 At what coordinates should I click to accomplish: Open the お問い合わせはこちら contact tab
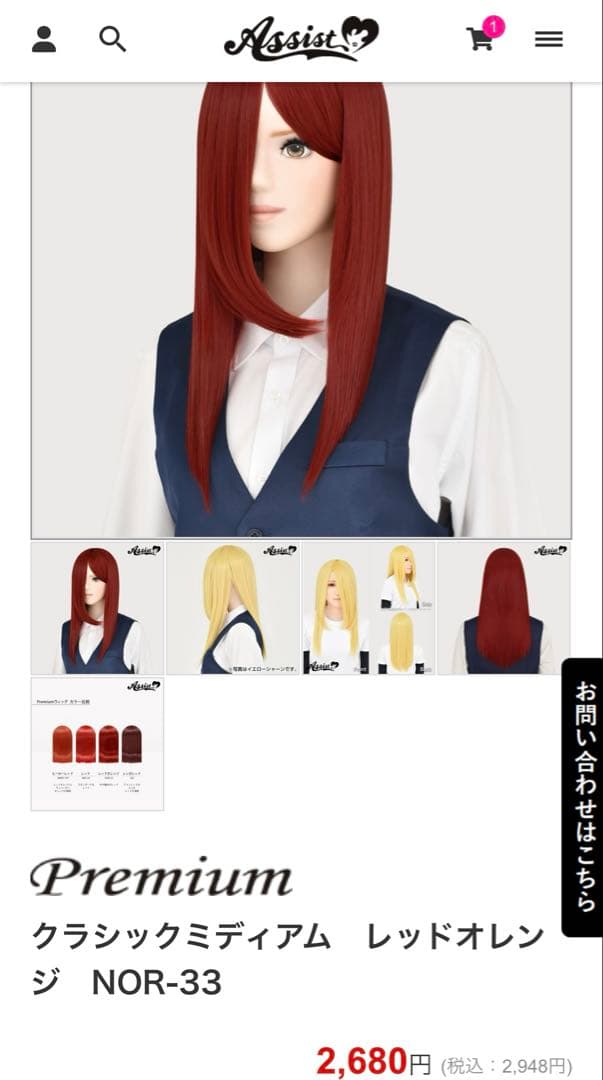[582, 797]
